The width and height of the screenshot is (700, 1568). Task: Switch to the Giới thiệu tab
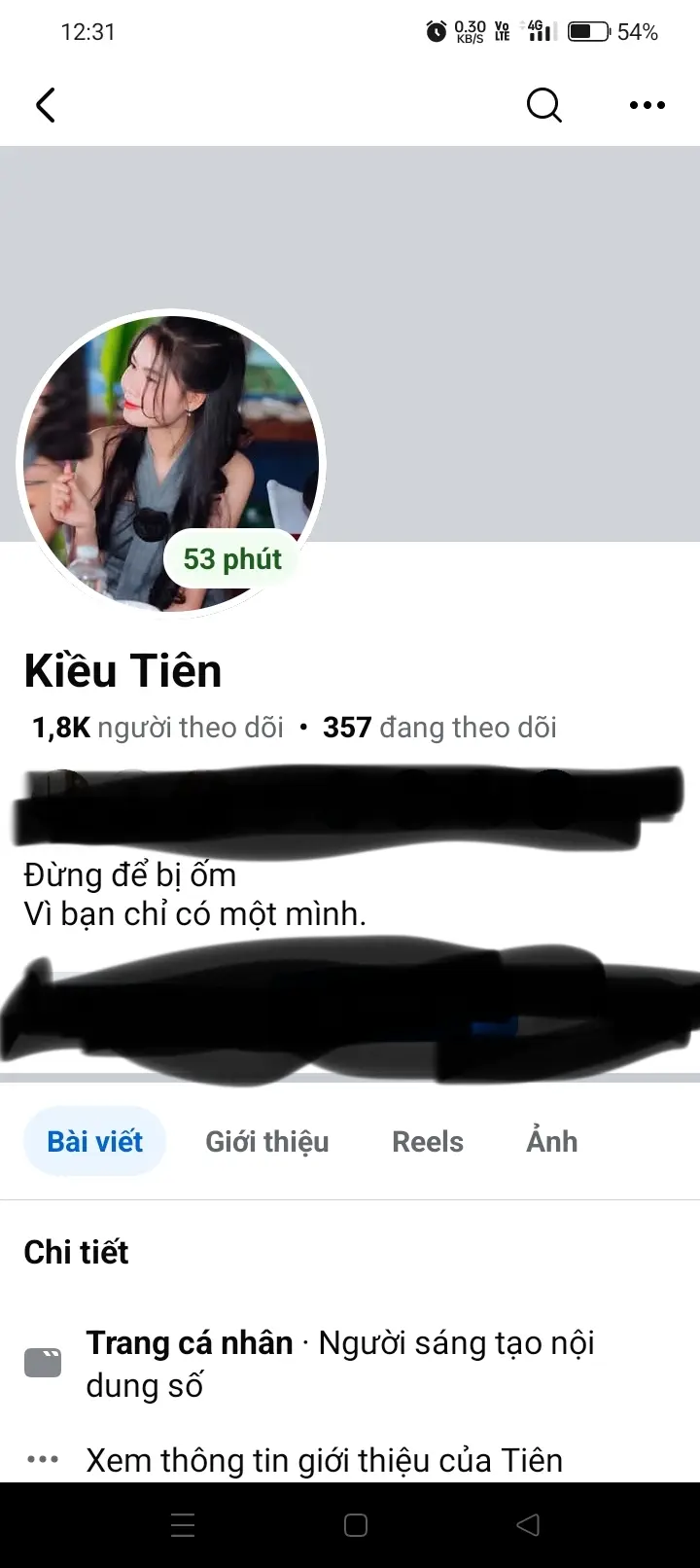point(266,1141)
